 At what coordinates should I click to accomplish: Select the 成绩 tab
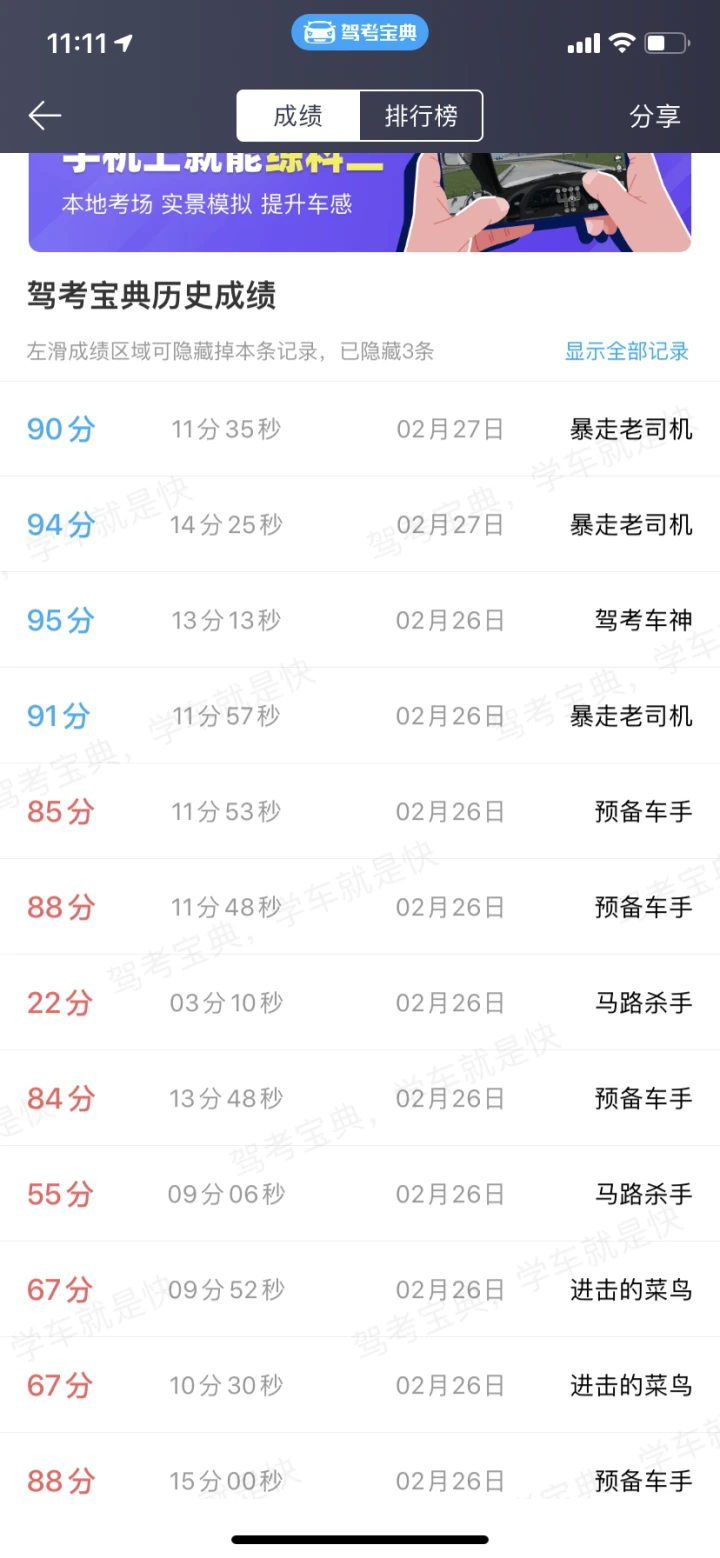click(x=298, y=116)
